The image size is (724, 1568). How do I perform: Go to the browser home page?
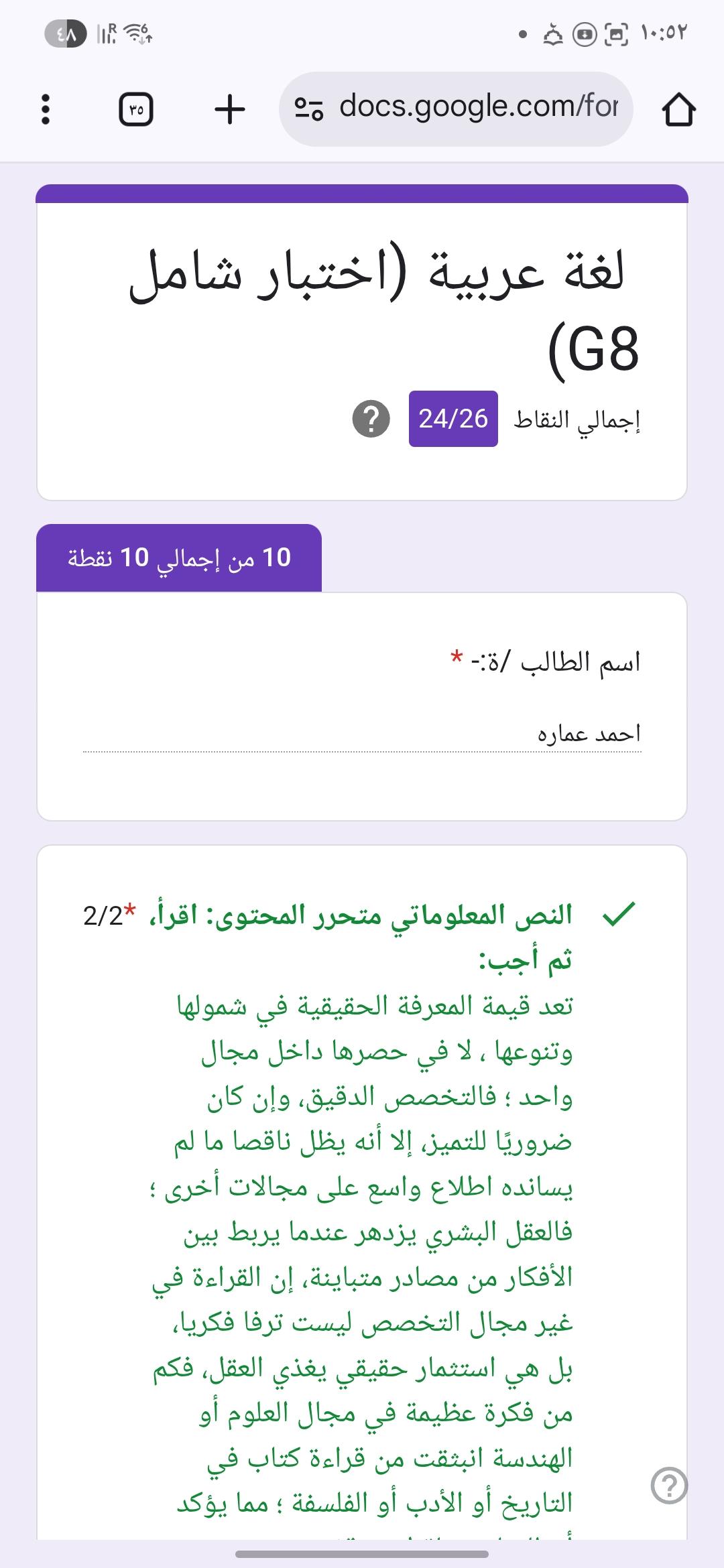click(x=678, y=109)
